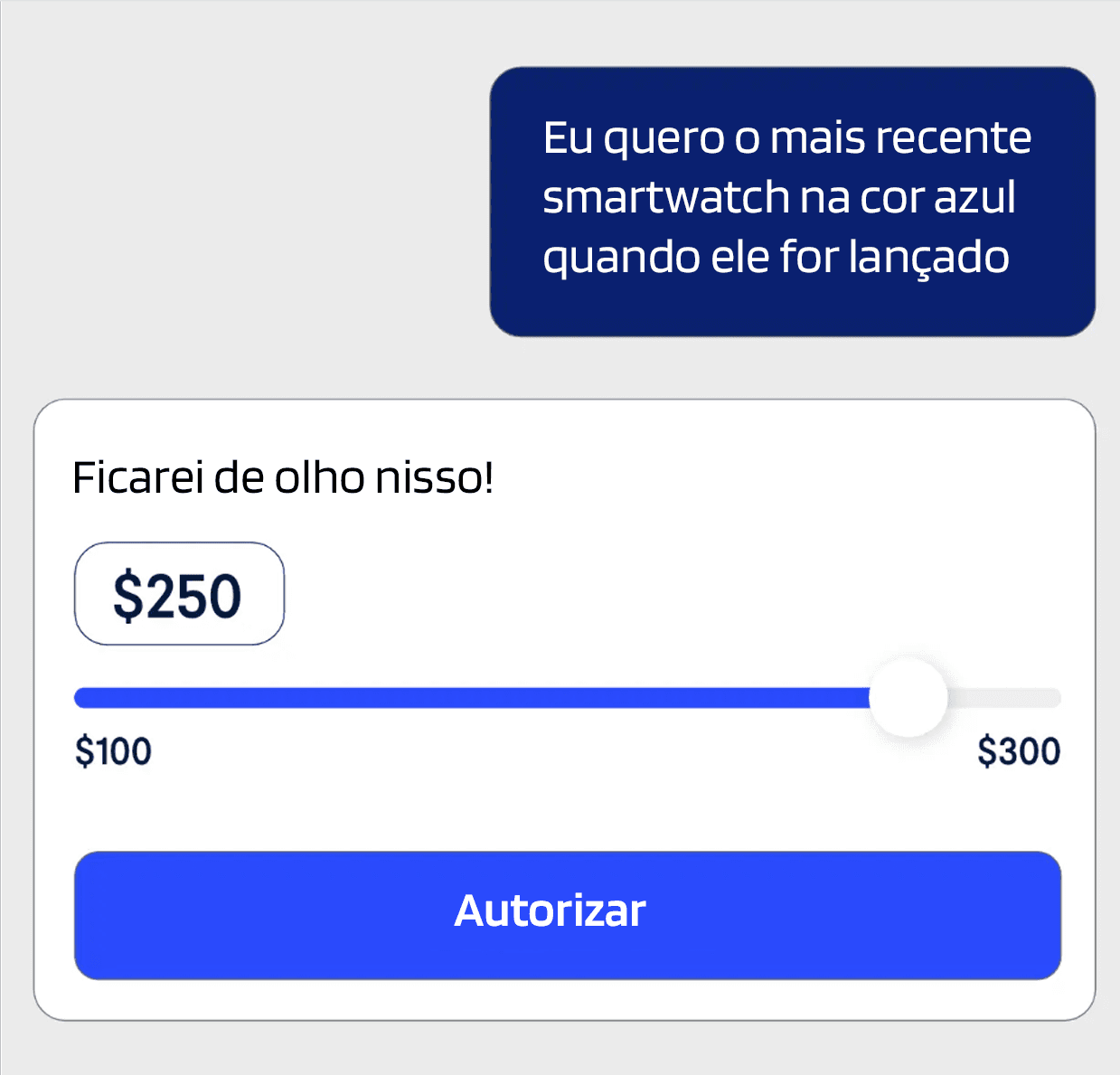
Task: Tap the Autorizar button
Action: [567, 914]
